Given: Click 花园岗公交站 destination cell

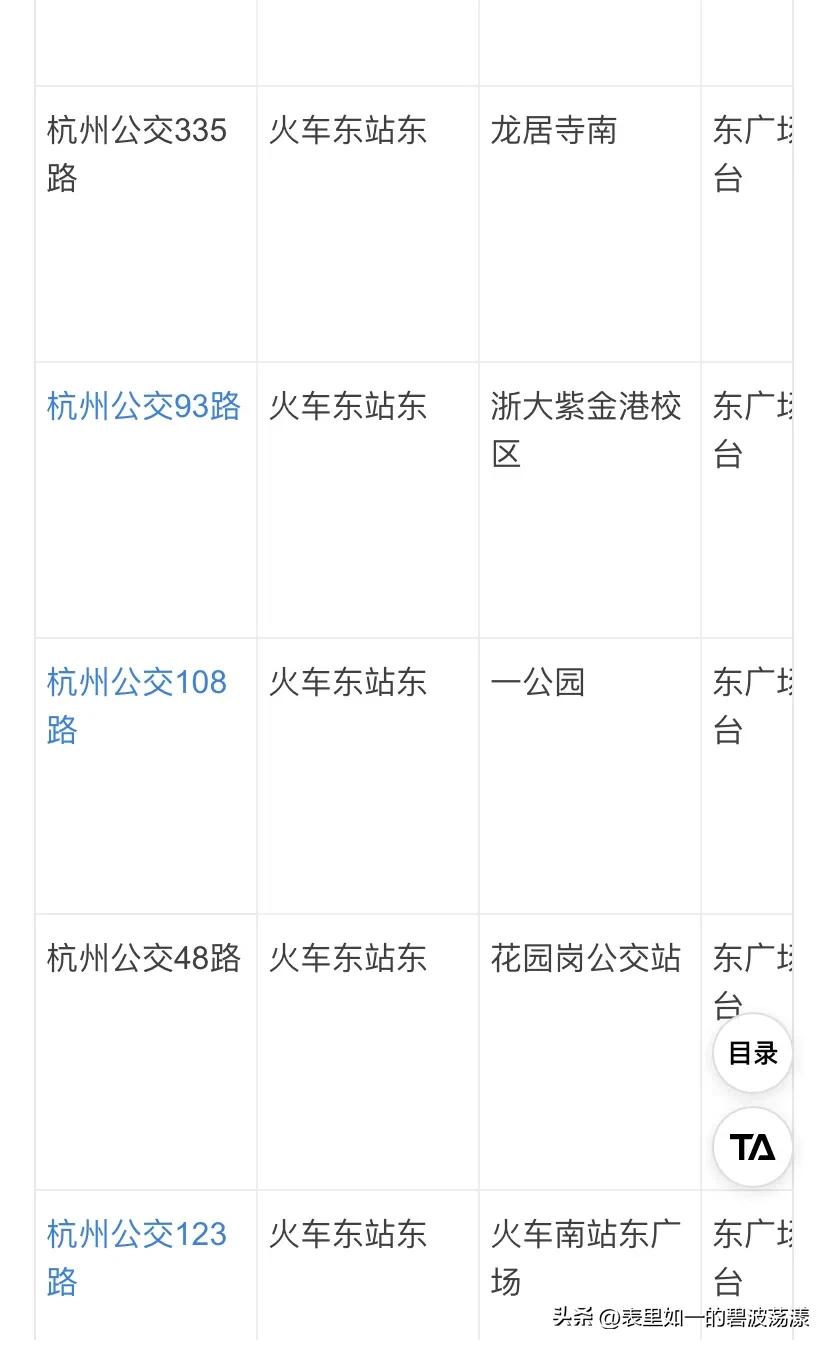Looking at the screenshot, I should 584,958.
